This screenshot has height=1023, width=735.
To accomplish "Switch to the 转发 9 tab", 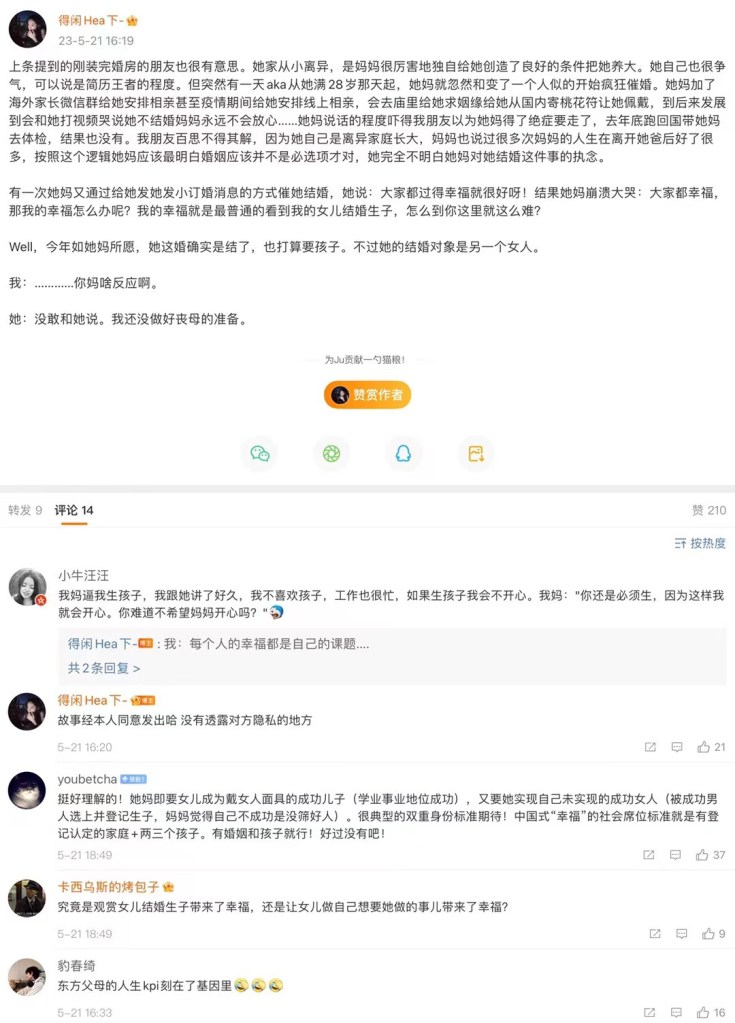I will point(25,510).
